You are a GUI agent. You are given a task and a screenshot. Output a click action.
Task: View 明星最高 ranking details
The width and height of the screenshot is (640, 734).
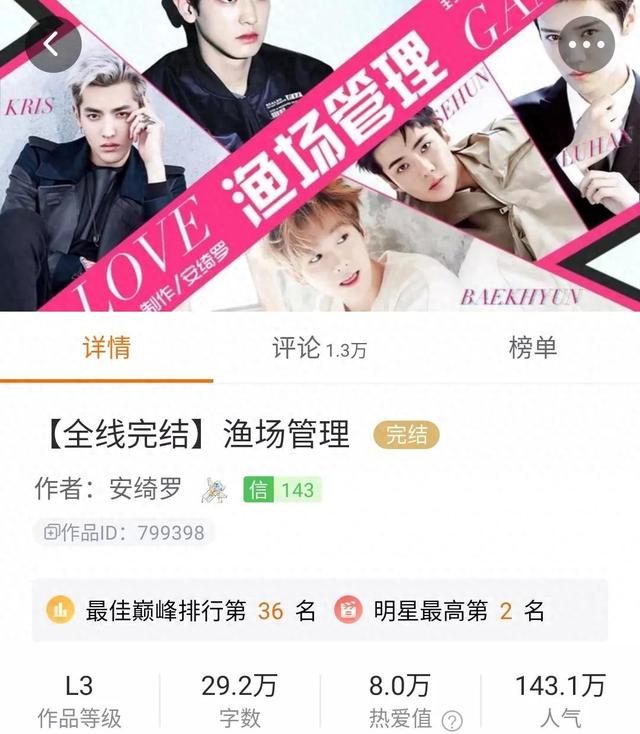(439, 611)
